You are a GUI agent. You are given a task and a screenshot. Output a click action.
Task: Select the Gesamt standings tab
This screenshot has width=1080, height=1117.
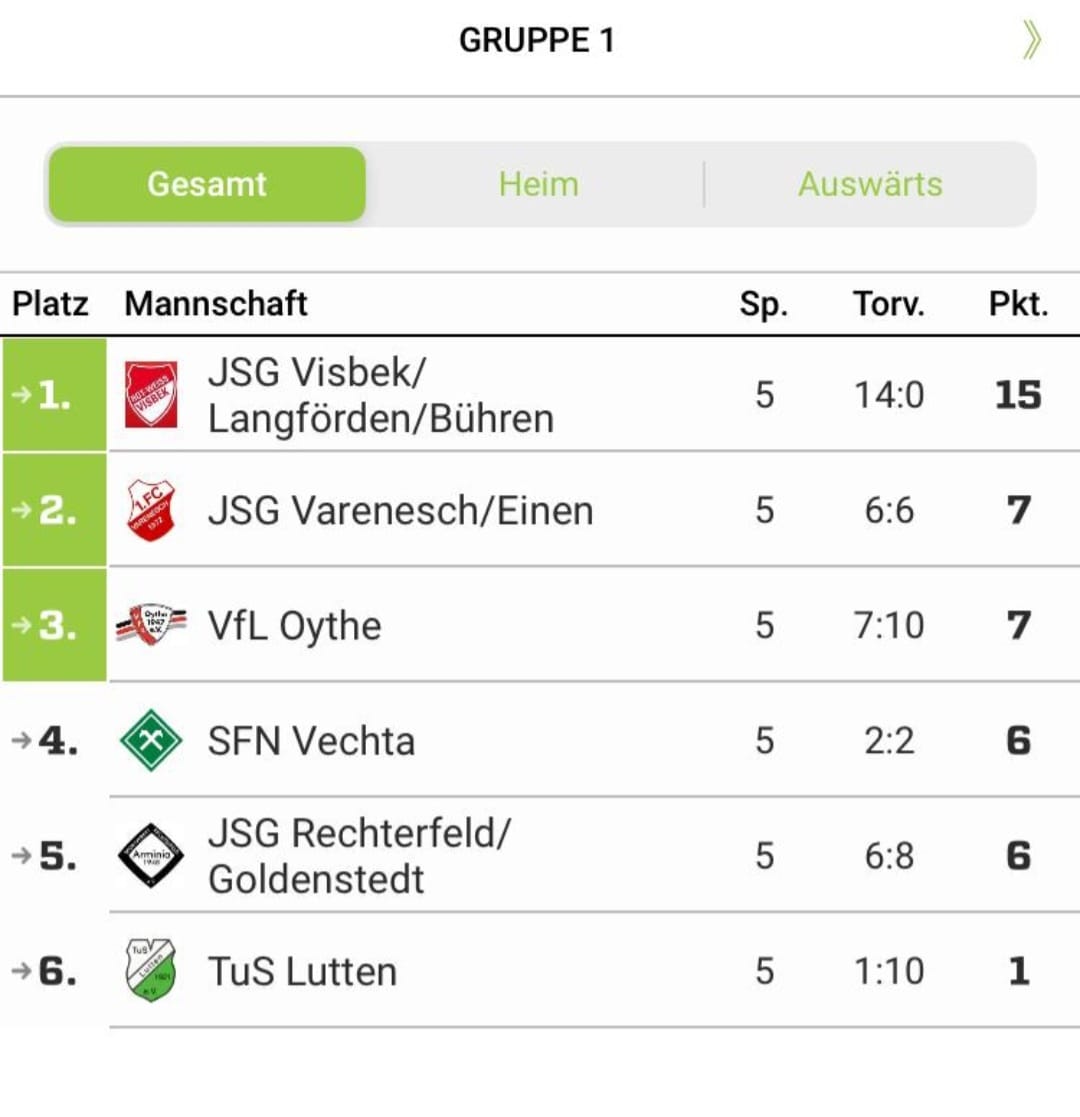(x=207, y=184)
